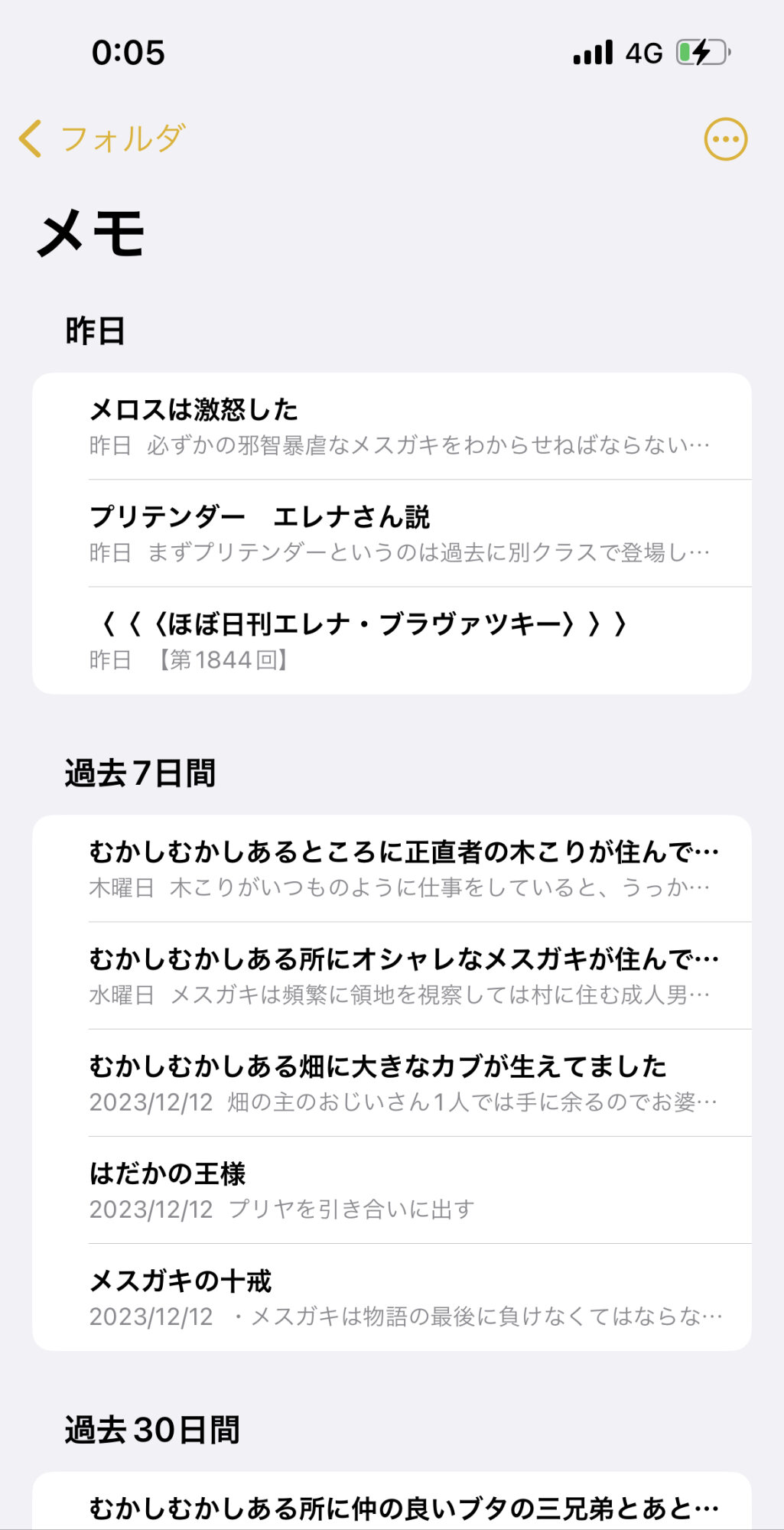Go back to フォルダ list
784x1530 pixels.
coord(102,139)
